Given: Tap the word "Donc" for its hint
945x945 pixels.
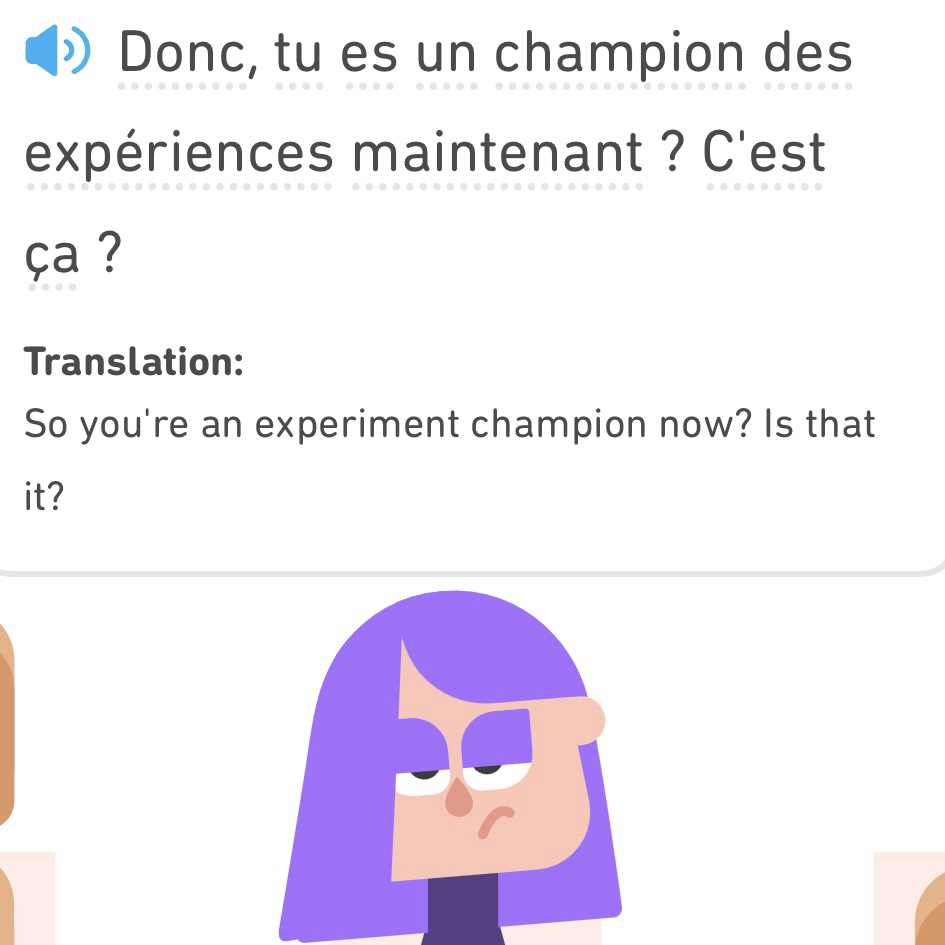Looking at the screenshot, I should click(183, 54).
